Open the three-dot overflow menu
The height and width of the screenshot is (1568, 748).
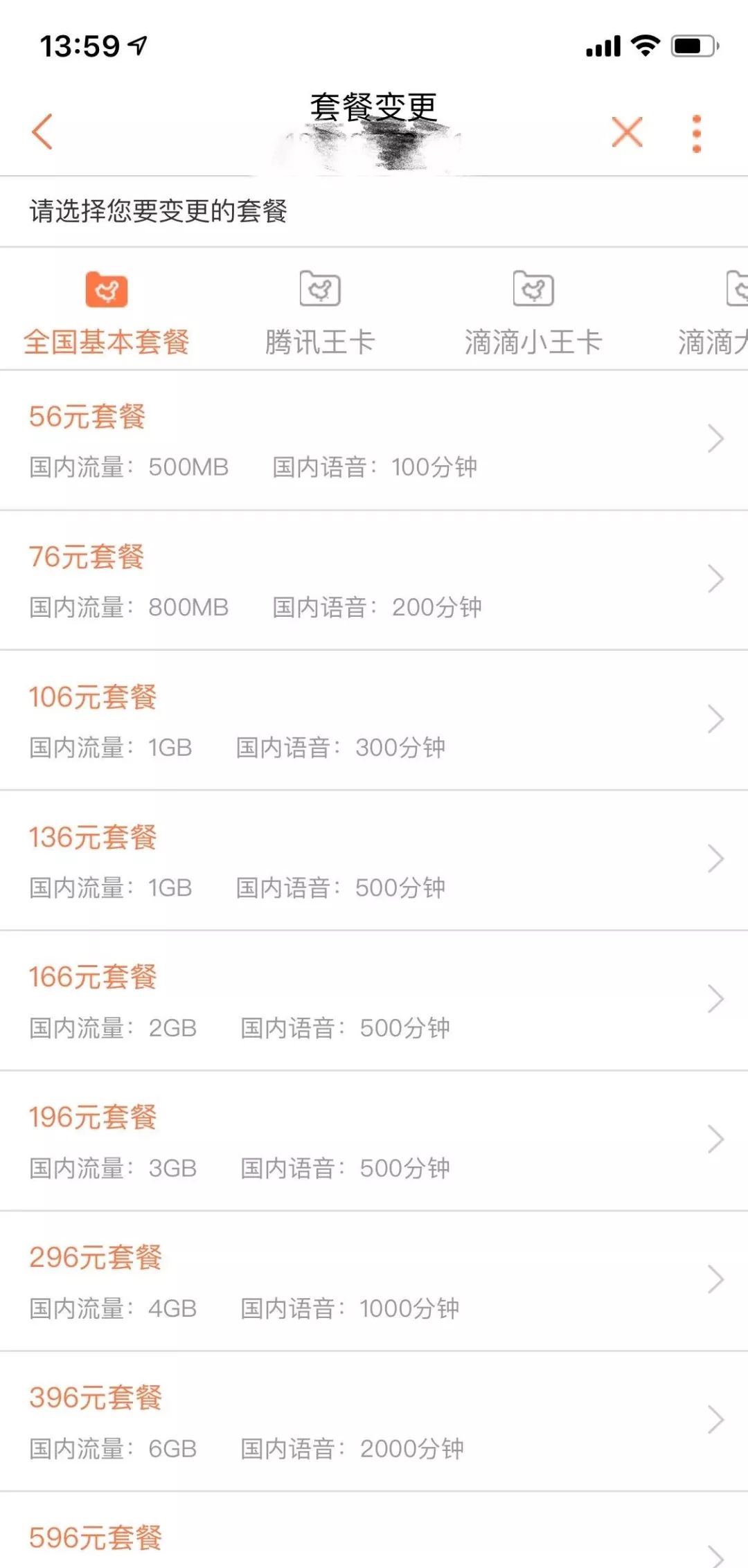697,134
